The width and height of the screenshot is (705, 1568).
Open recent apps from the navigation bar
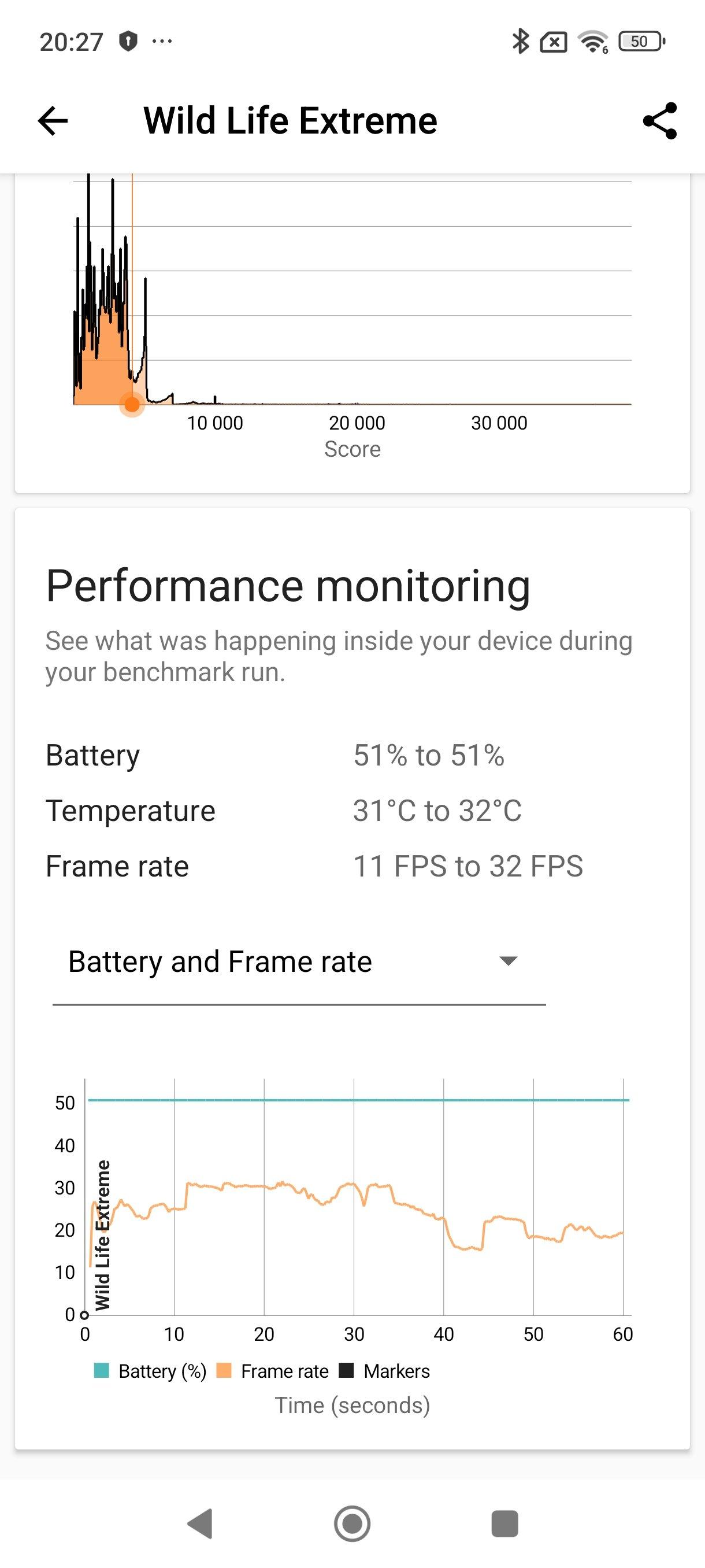(504, 1523)
